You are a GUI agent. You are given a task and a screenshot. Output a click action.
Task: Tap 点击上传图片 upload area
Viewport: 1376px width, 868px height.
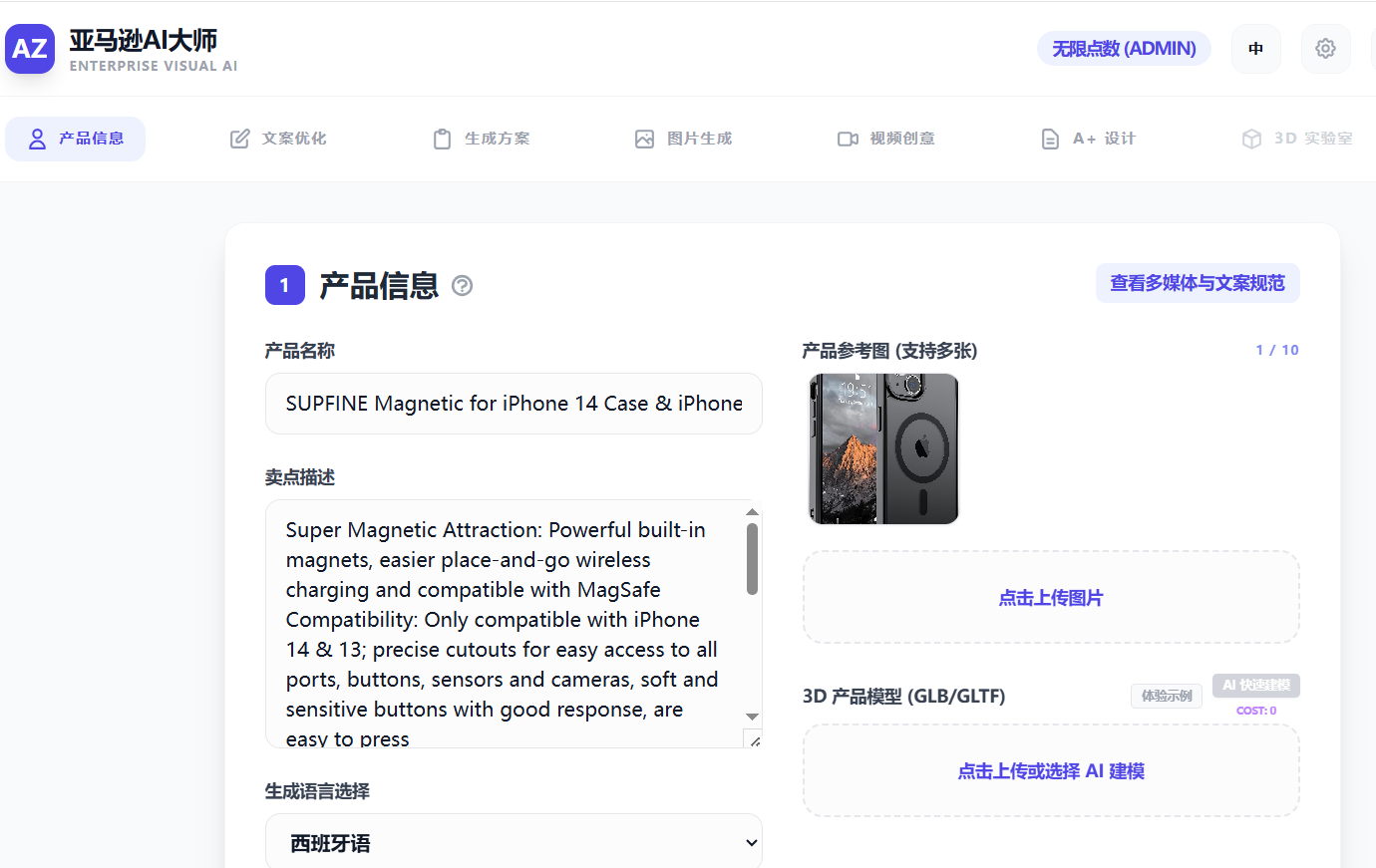click(1051, 597)
